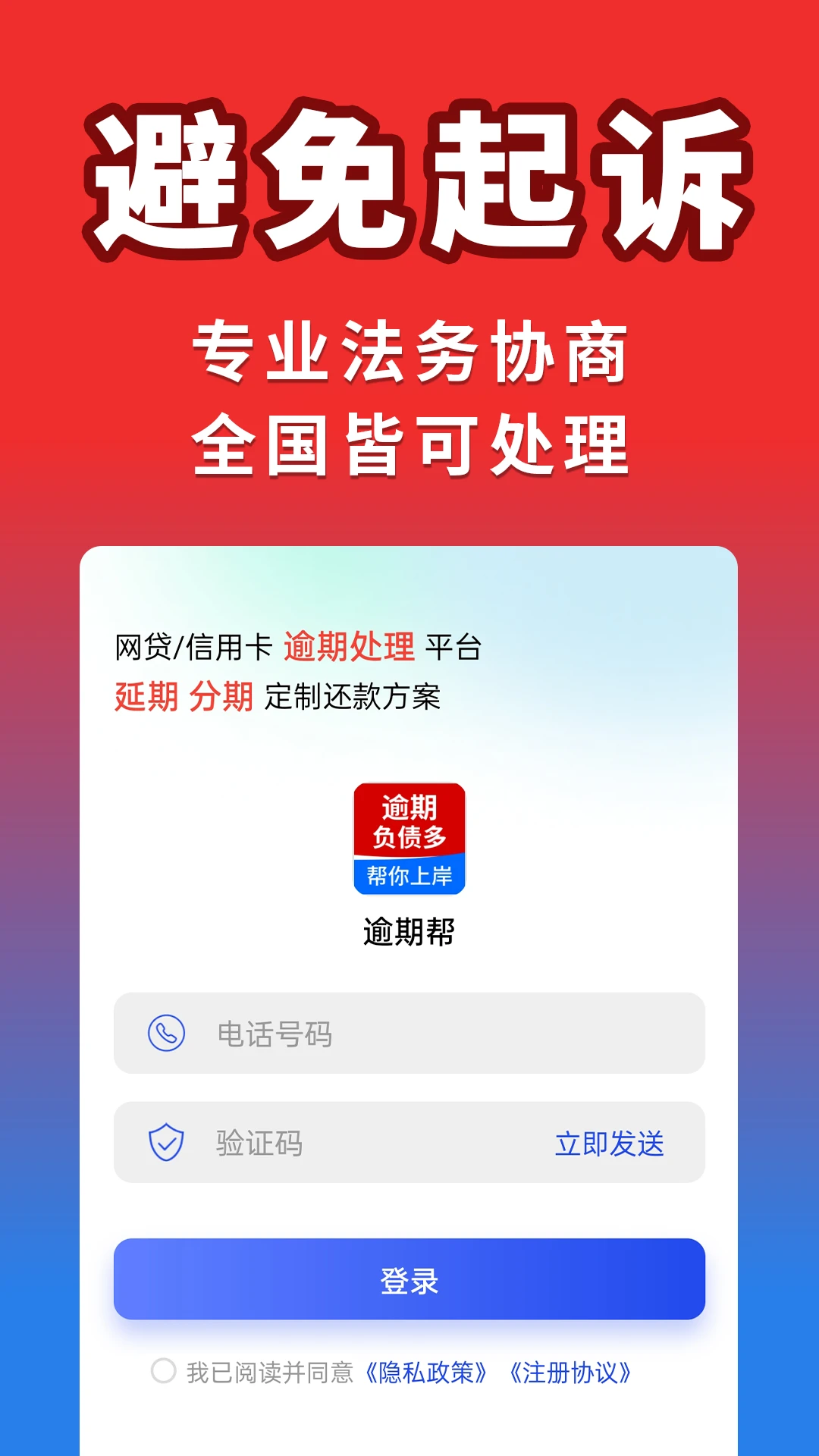Send verification code with 立即发送
Screen dimensions: 819x1456
pos(609,1144)
